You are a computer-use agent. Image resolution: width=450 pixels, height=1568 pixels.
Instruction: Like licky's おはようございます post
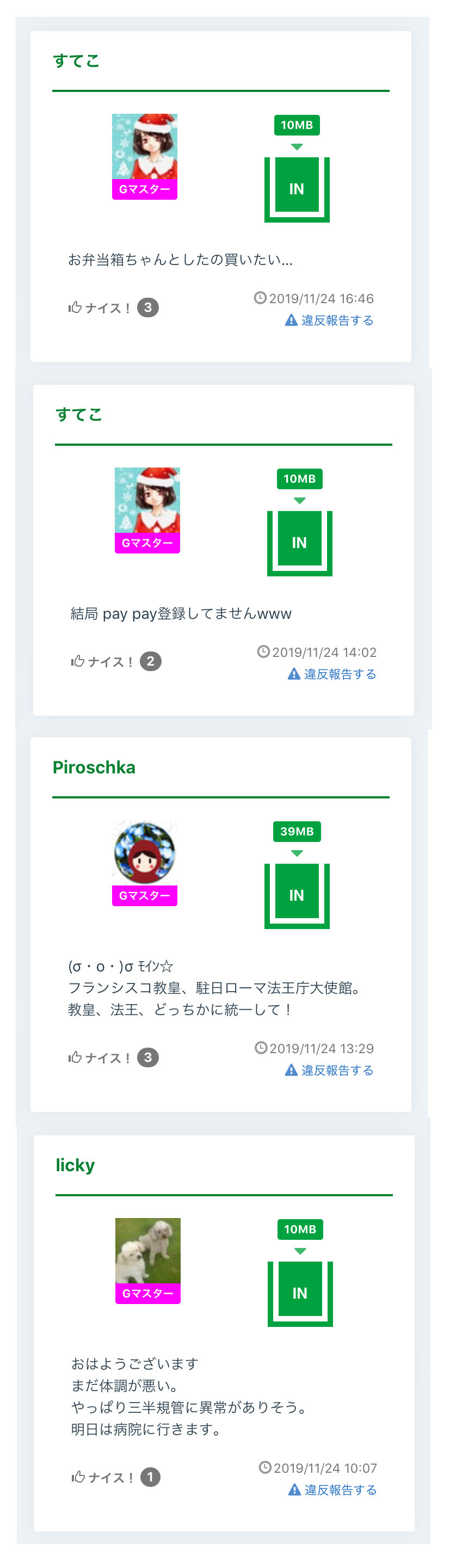[x=102, y=1477]
